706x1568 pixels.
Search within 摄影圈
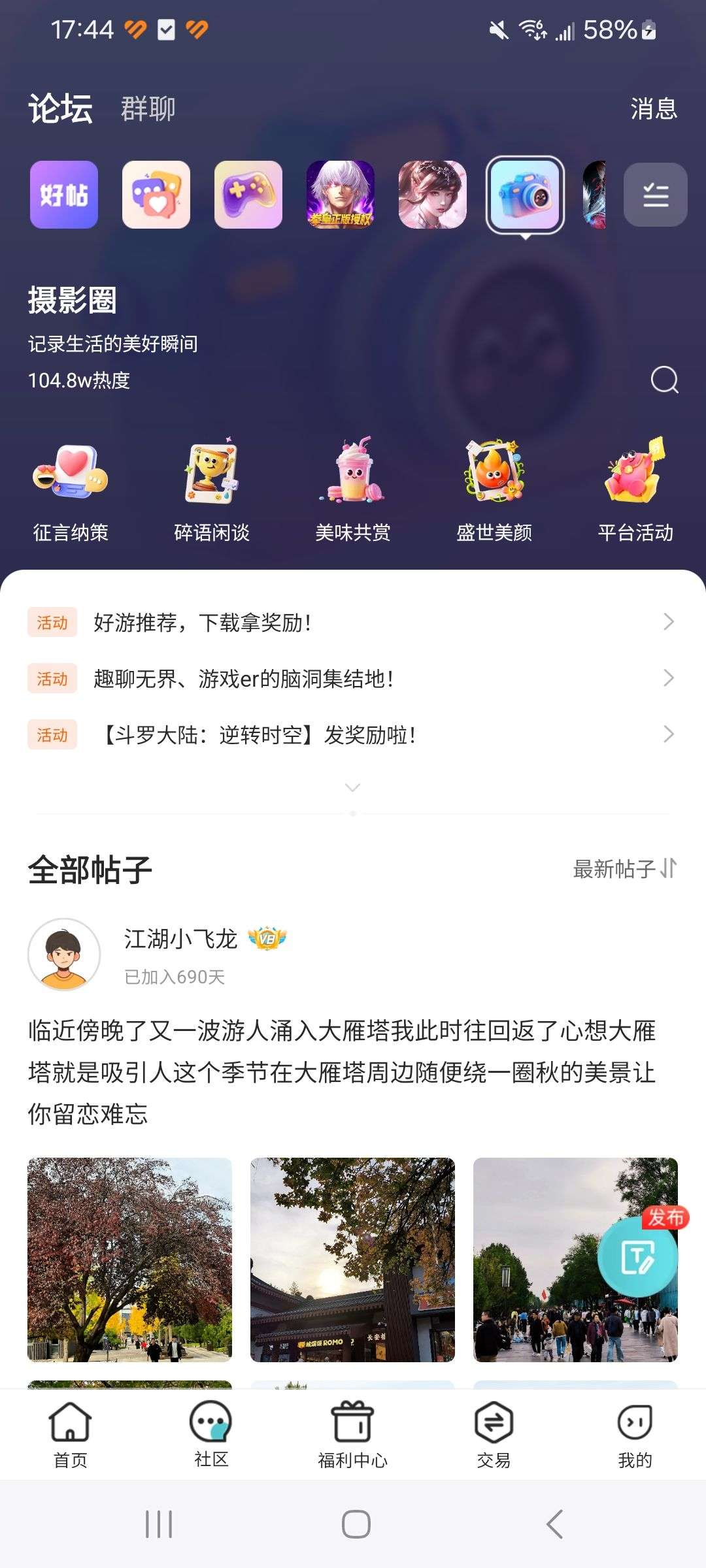664,380
